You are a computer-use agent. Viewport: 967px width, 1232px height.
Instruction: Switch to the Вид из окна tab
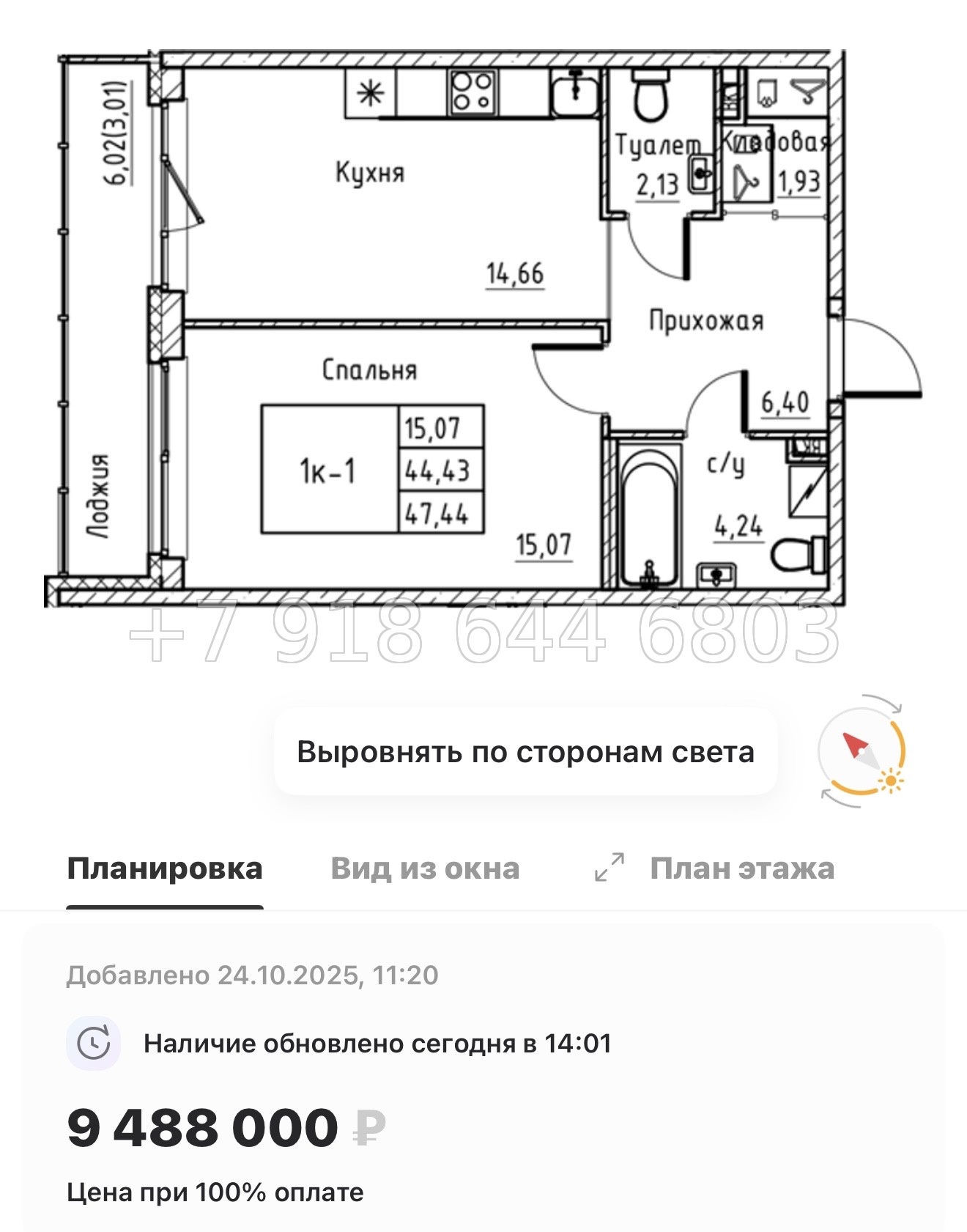click(x=425, y=867)
